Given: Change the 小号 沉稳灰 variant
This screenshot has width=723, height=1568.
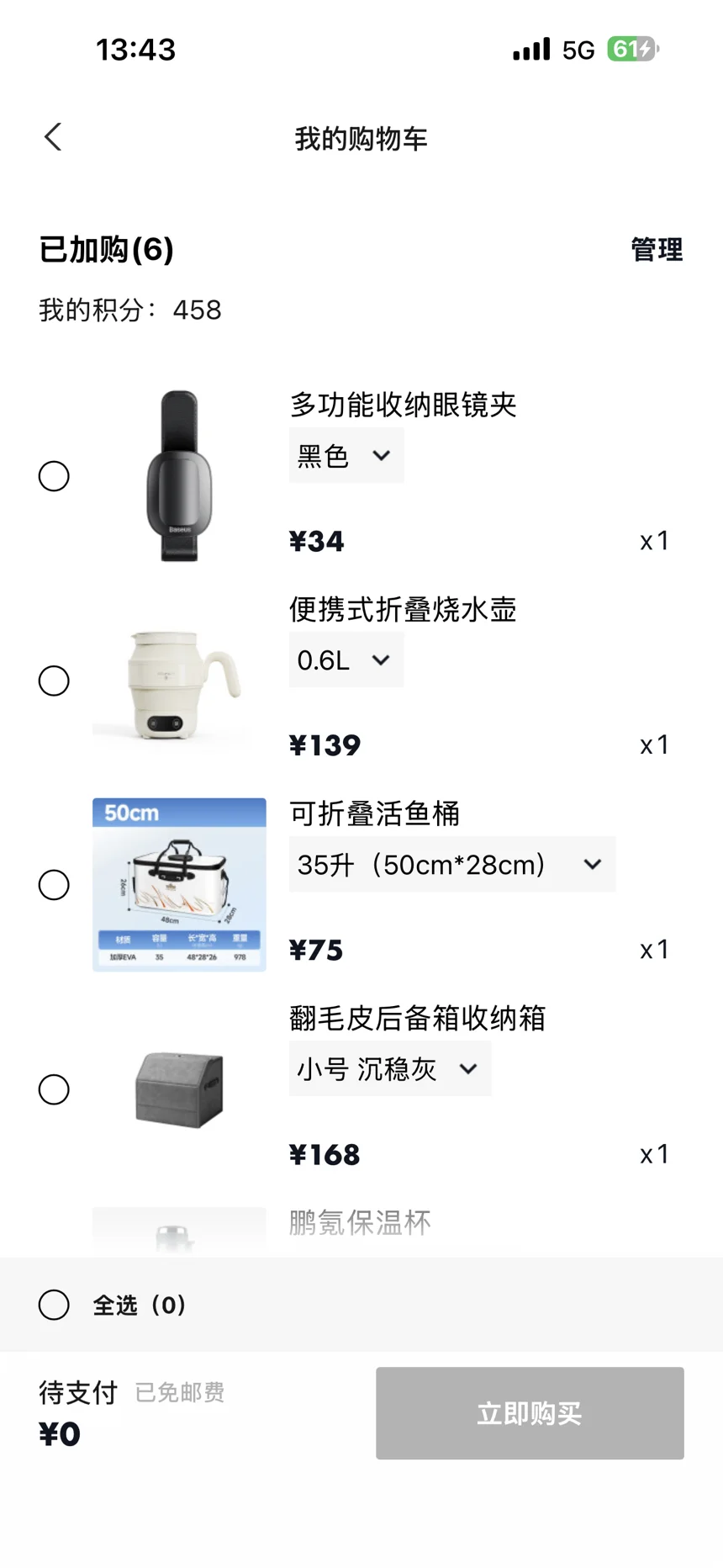Looking at the screenshot, I should pos(390,1069).
